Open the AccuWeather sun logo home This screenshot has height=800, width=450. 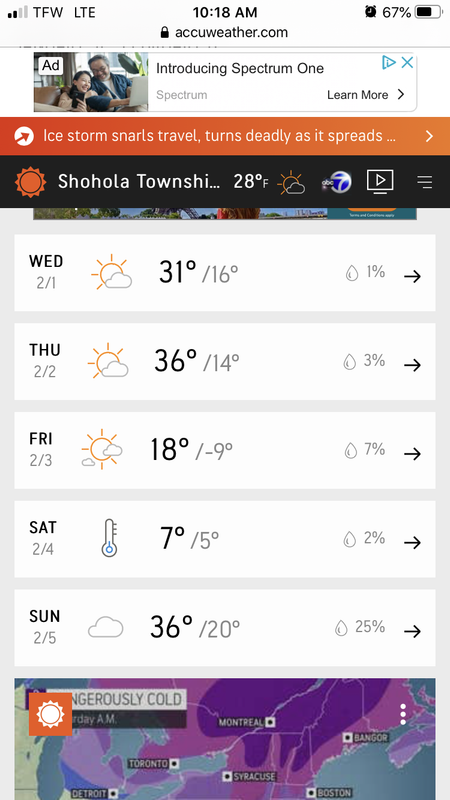31,182
